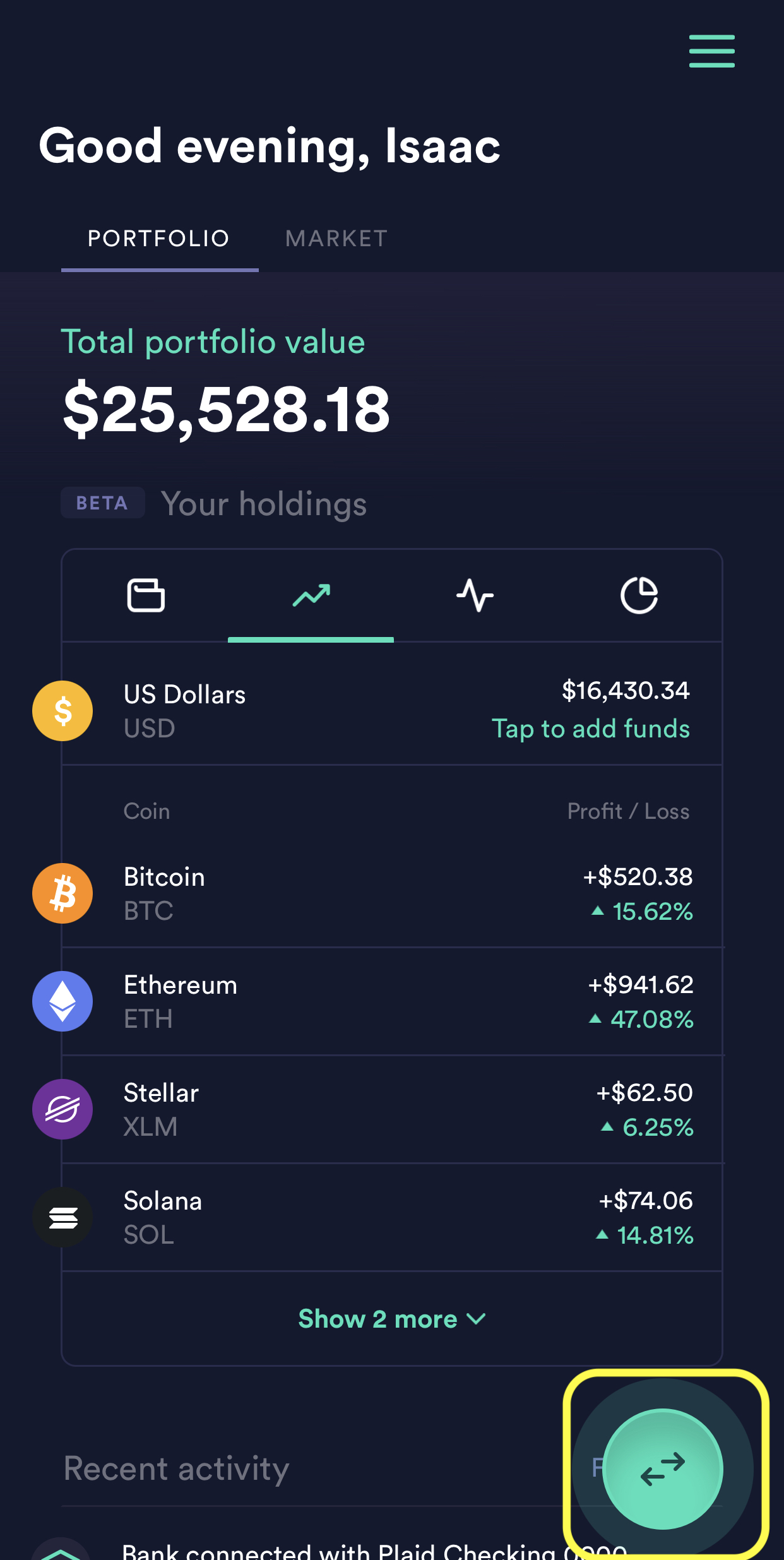Select the Portfolio tab

click(x=157, y=239)
